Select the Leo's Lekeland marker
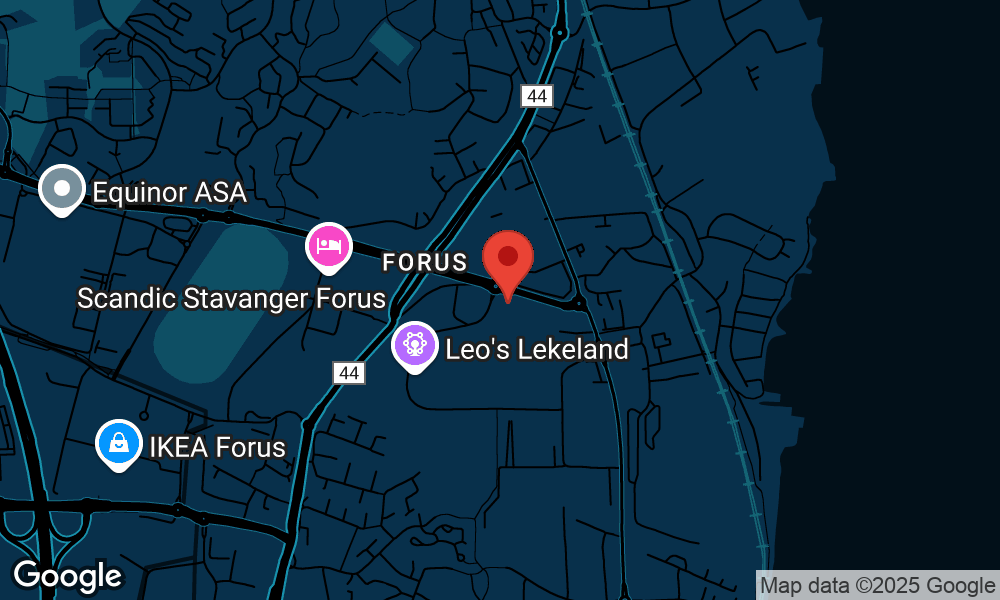The image size is (1000, 600). coord(415,345)
